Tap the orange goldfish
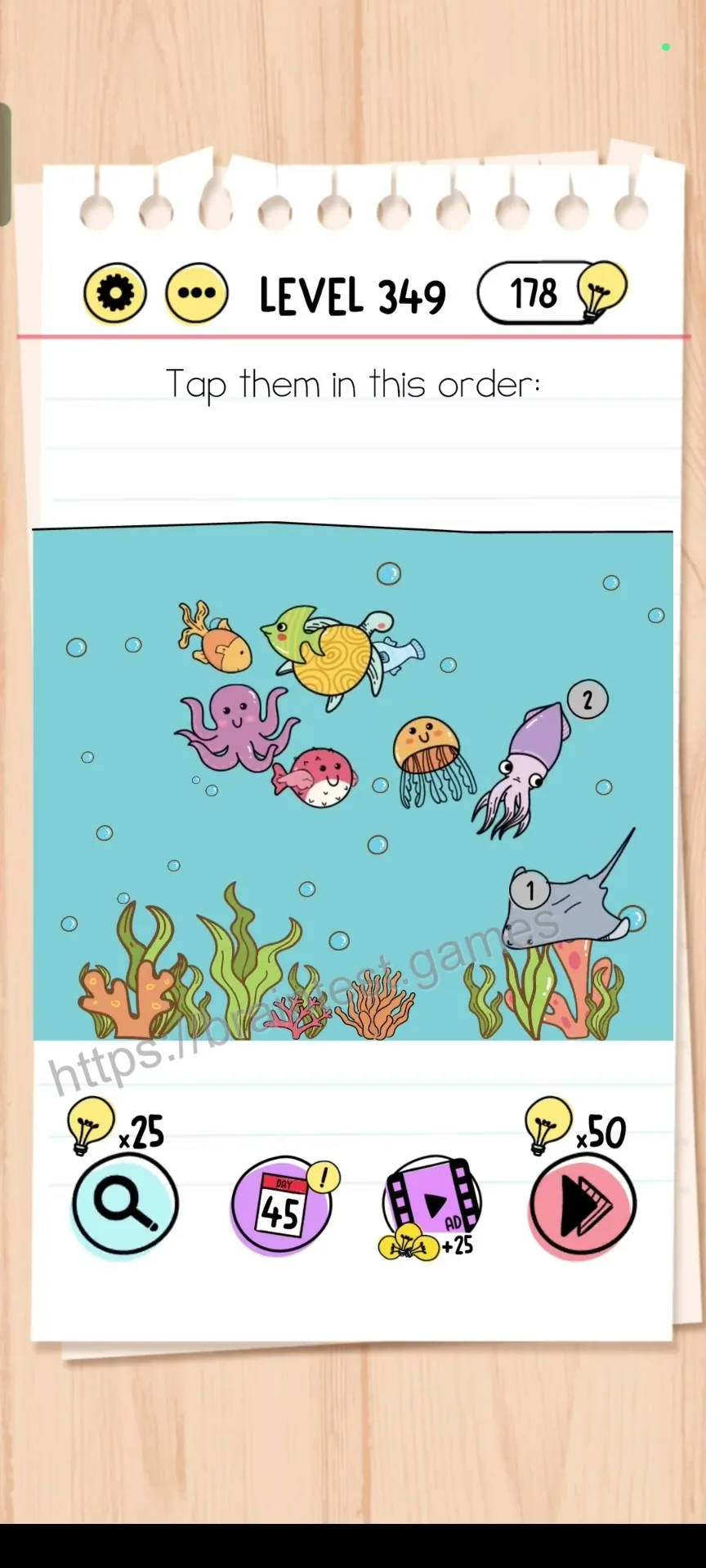Image resolution: width=706 pixels, height=1568 pixels. (216, 637)
